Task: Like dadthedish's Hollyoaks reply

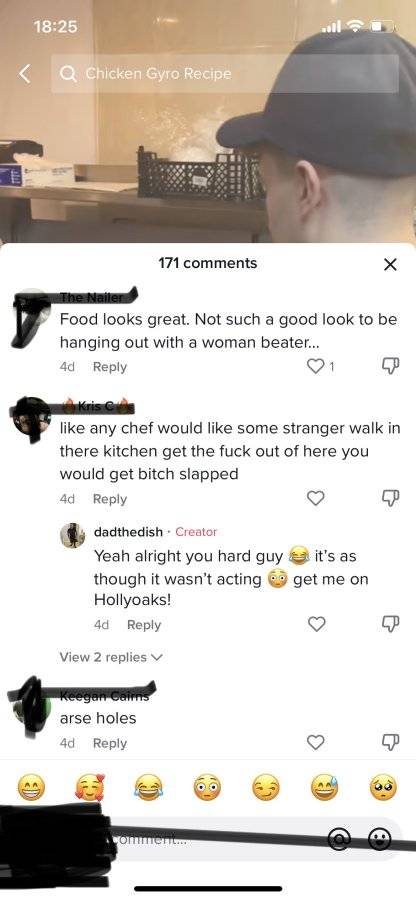Action: pyautogui.click(x=316, y=624)
